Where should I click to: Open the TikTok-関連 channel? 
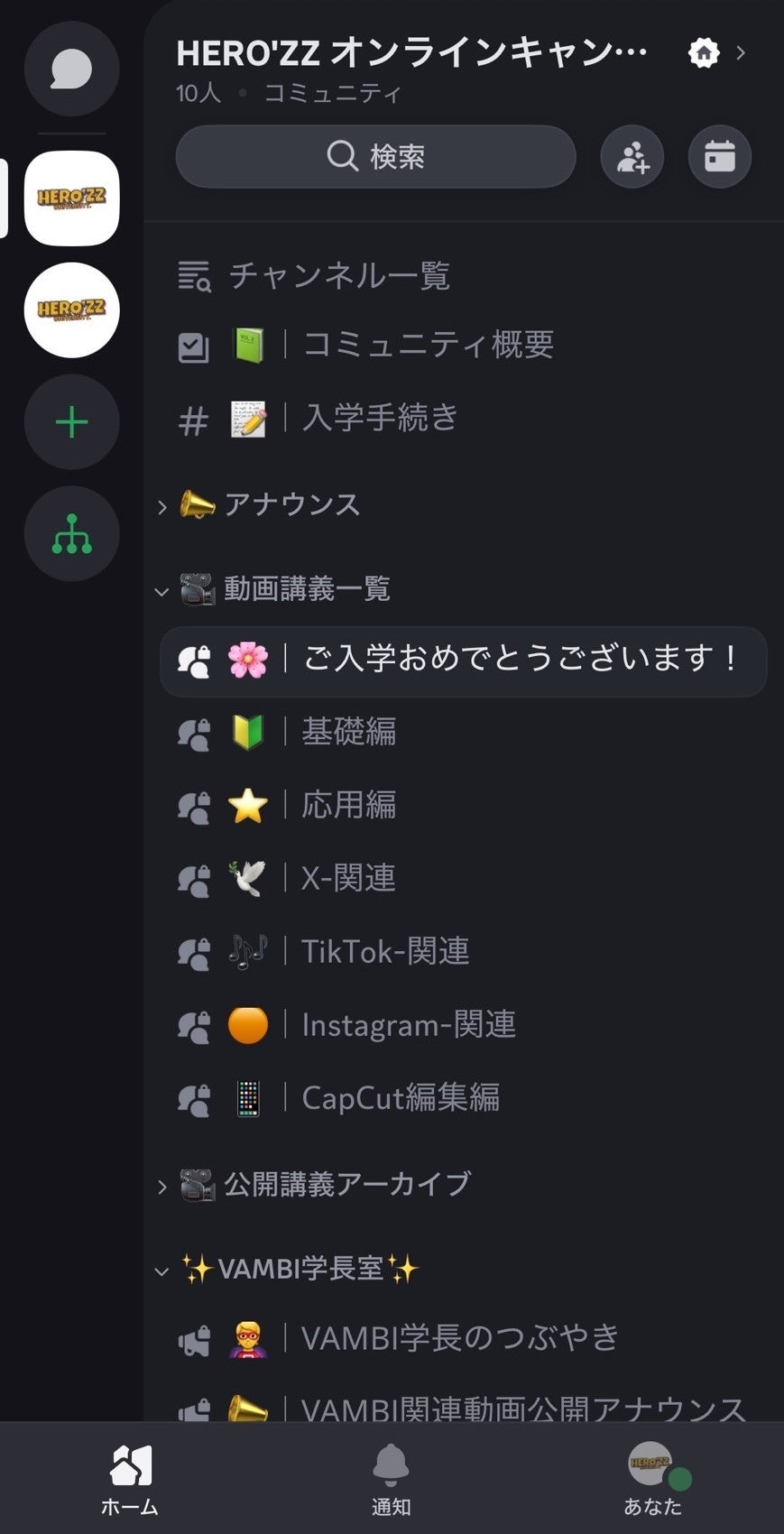[383, 951]
